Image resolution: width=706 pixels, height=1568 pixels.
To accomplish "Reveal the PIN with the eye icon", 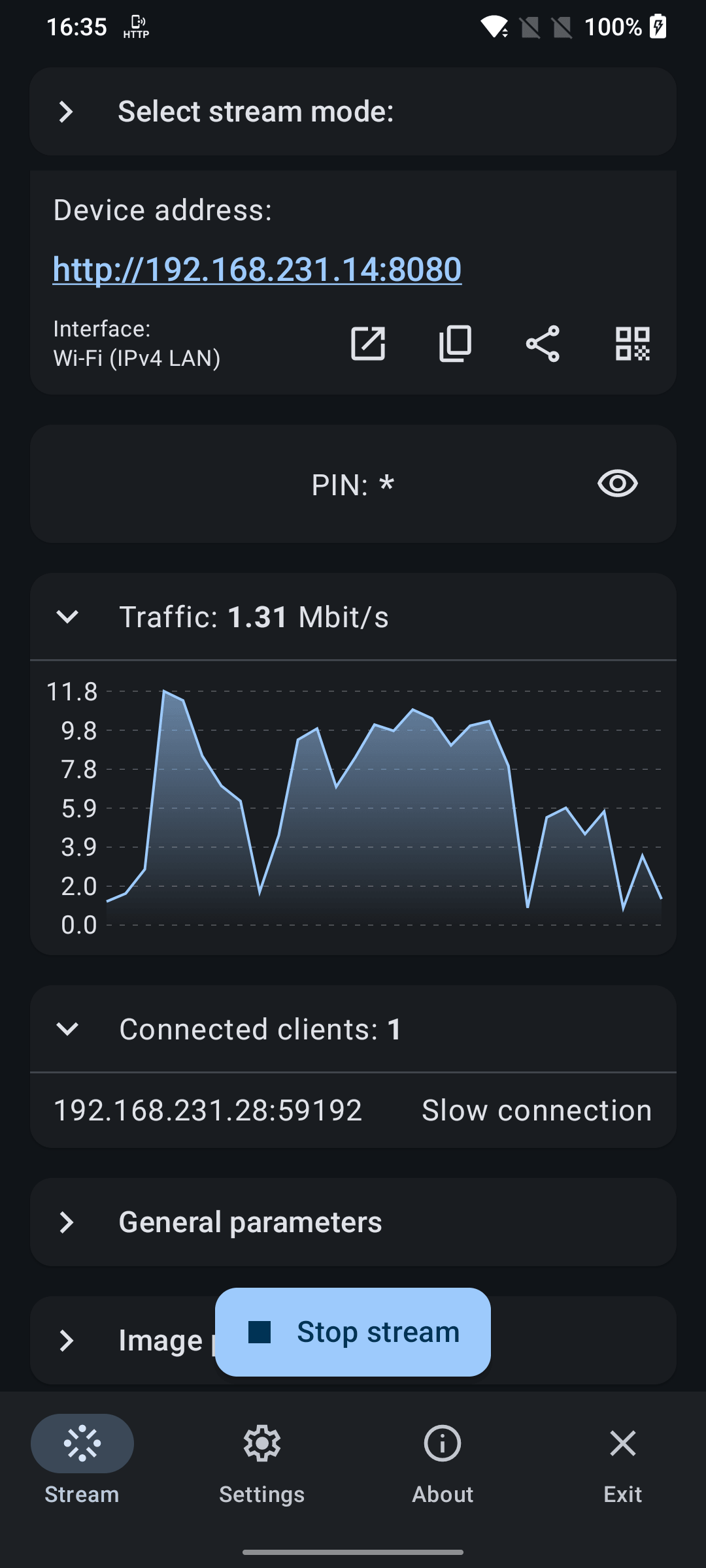I will (x=618, y=483).
